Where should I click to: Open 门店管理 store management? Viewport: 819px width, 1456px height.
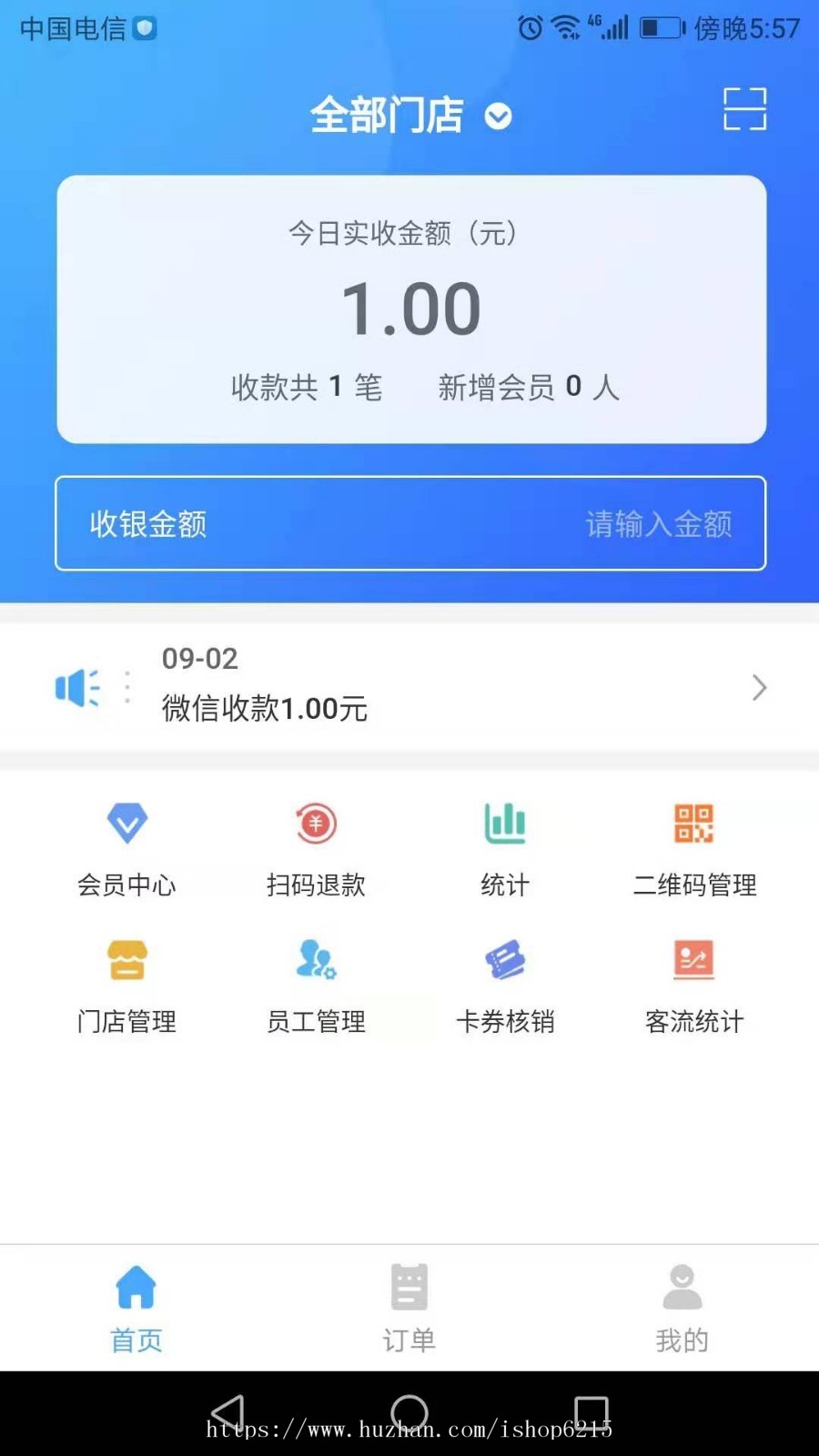point(126,983)
